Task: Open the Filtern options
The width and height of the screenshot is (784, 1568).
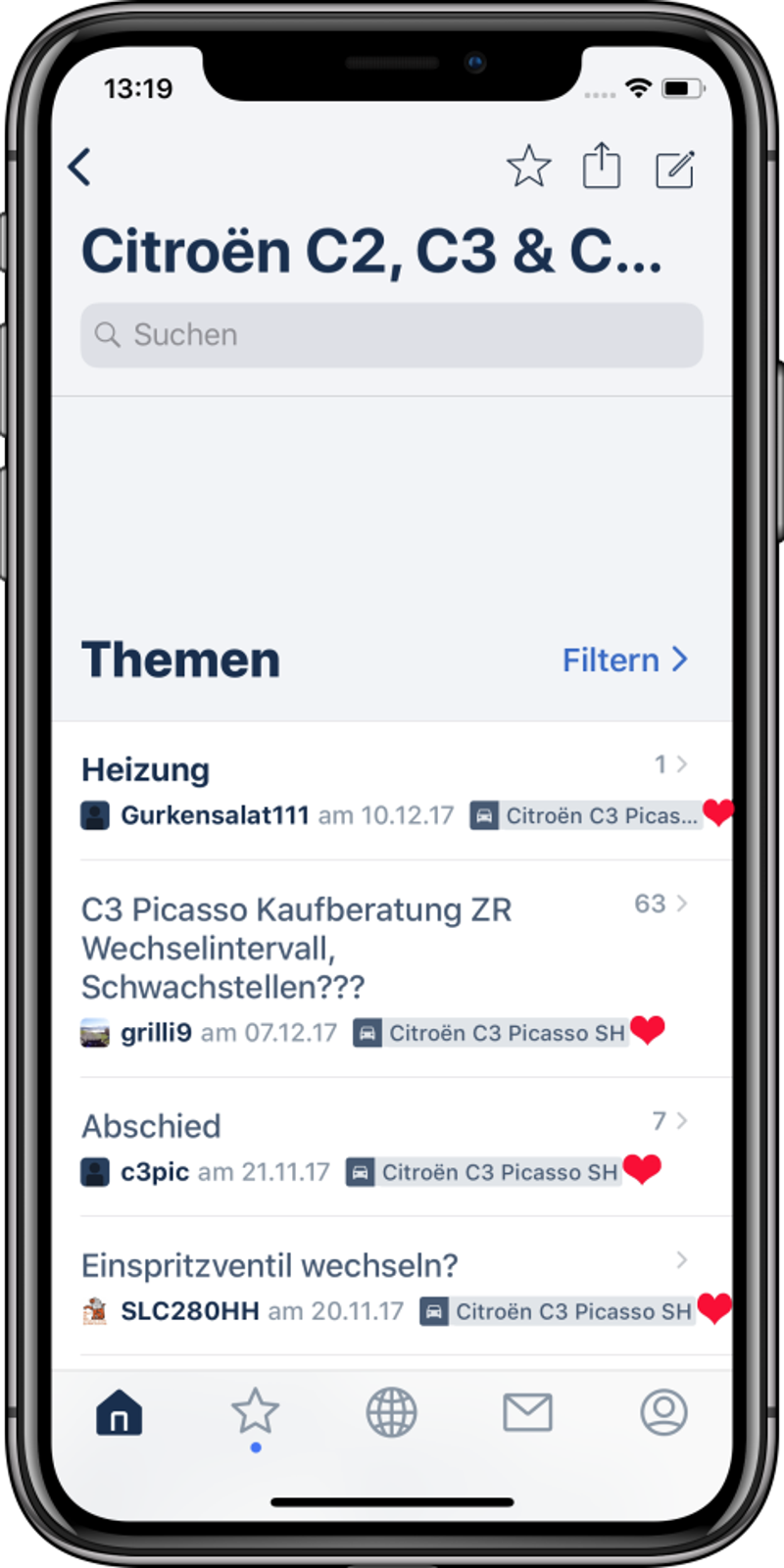Action: click(625, 660)
